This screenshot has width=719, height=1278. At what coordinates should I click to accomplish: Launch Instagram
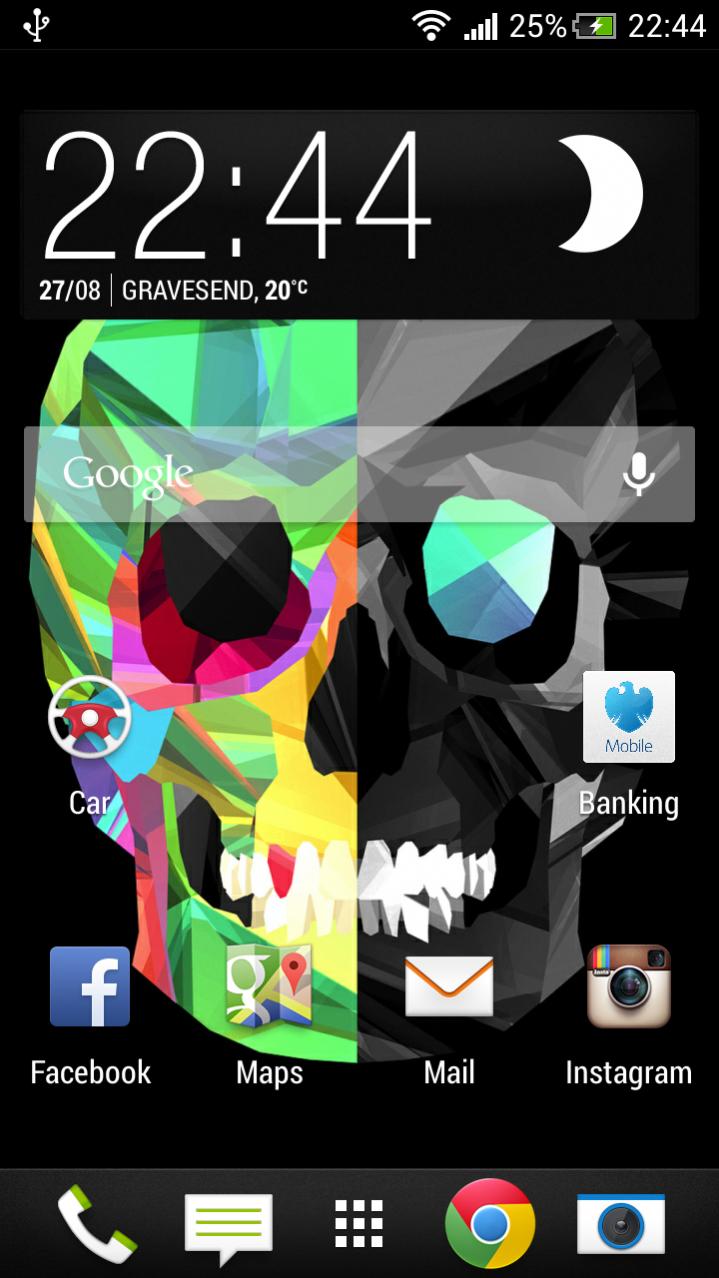coord(628,987)
